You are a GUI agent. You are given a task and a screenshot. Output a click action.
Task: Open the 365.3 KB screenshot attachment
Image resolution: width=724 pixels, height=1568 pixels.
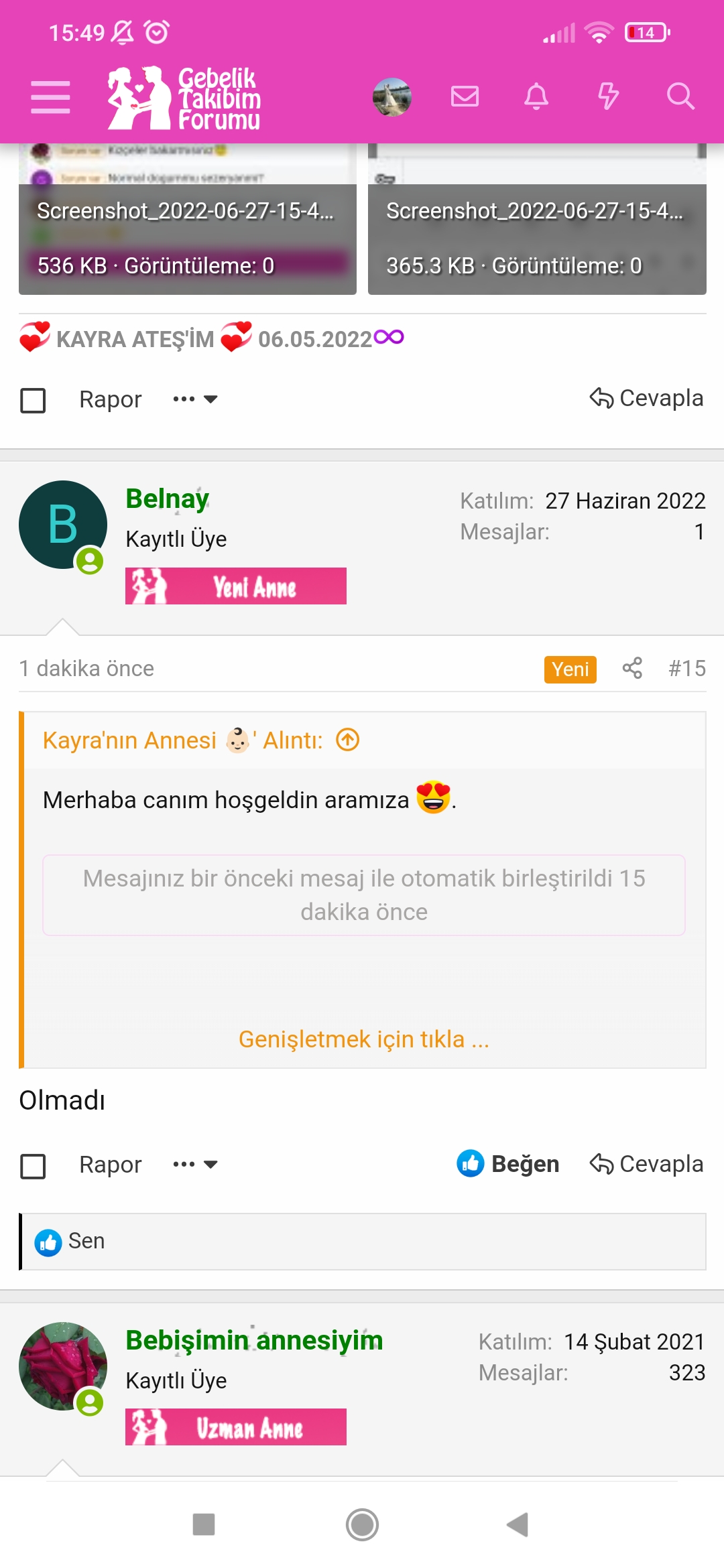[537, 228]
